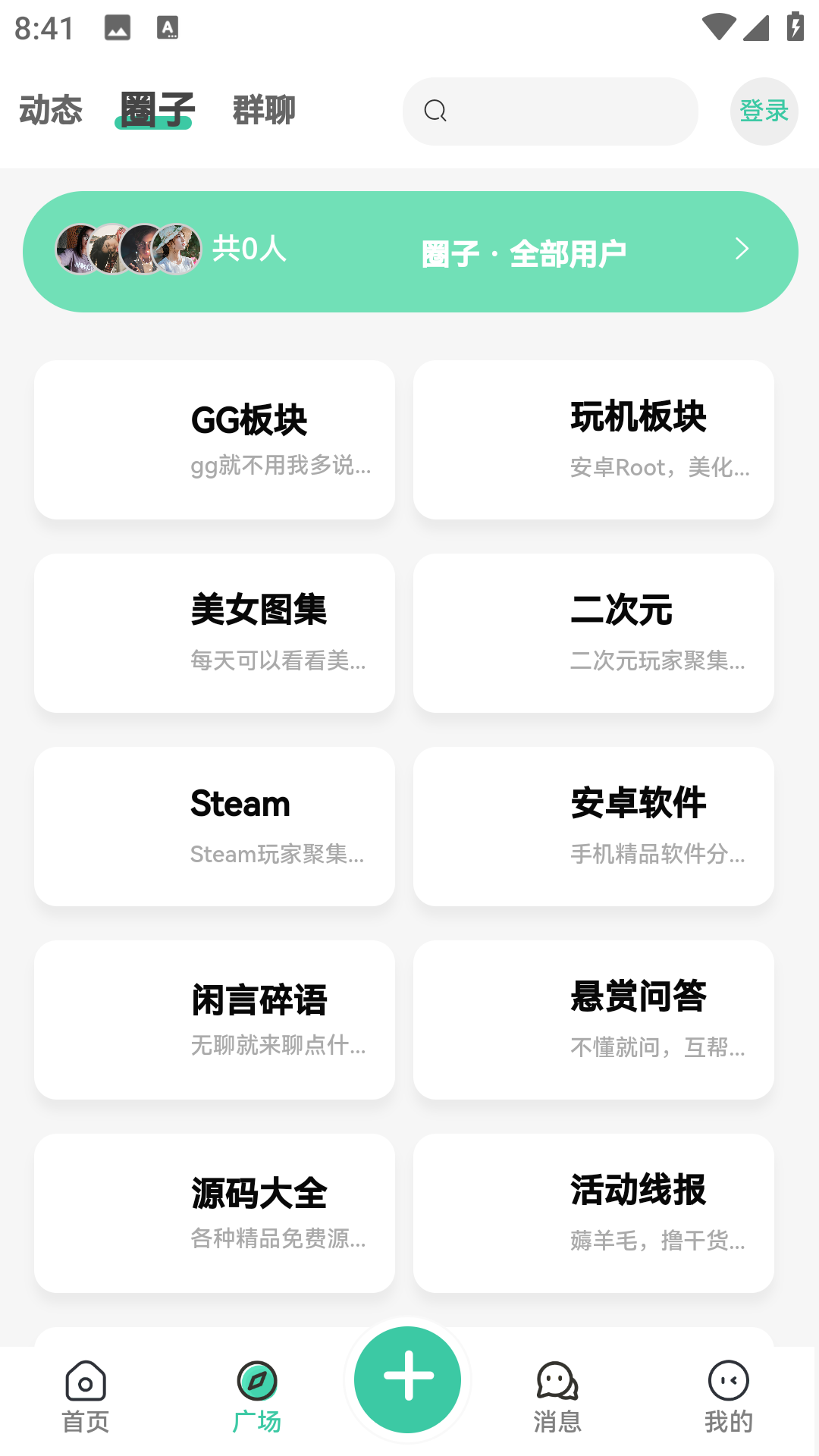
Task: Open the 美女图集 circle
Action: coord(215,633)
